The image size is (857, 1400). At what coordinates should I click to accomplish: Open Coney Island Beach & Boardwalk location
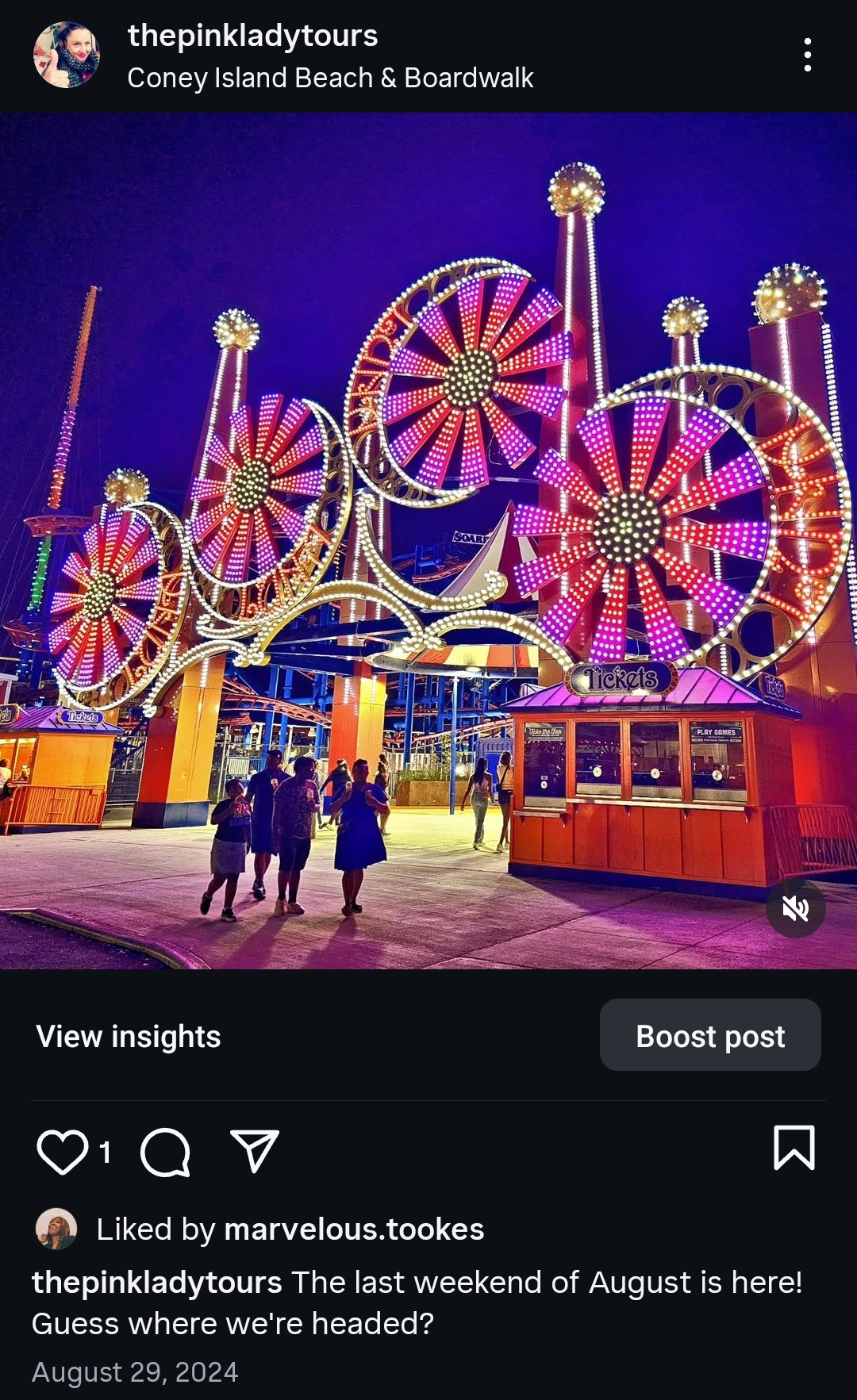pos(330,78)
